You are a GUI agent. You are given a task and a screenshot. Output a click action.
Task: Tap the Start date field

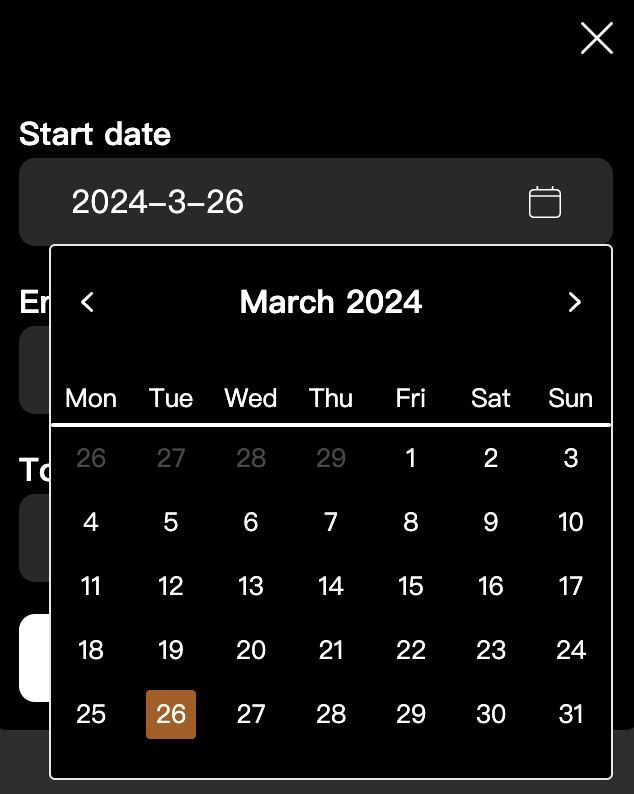290,202
